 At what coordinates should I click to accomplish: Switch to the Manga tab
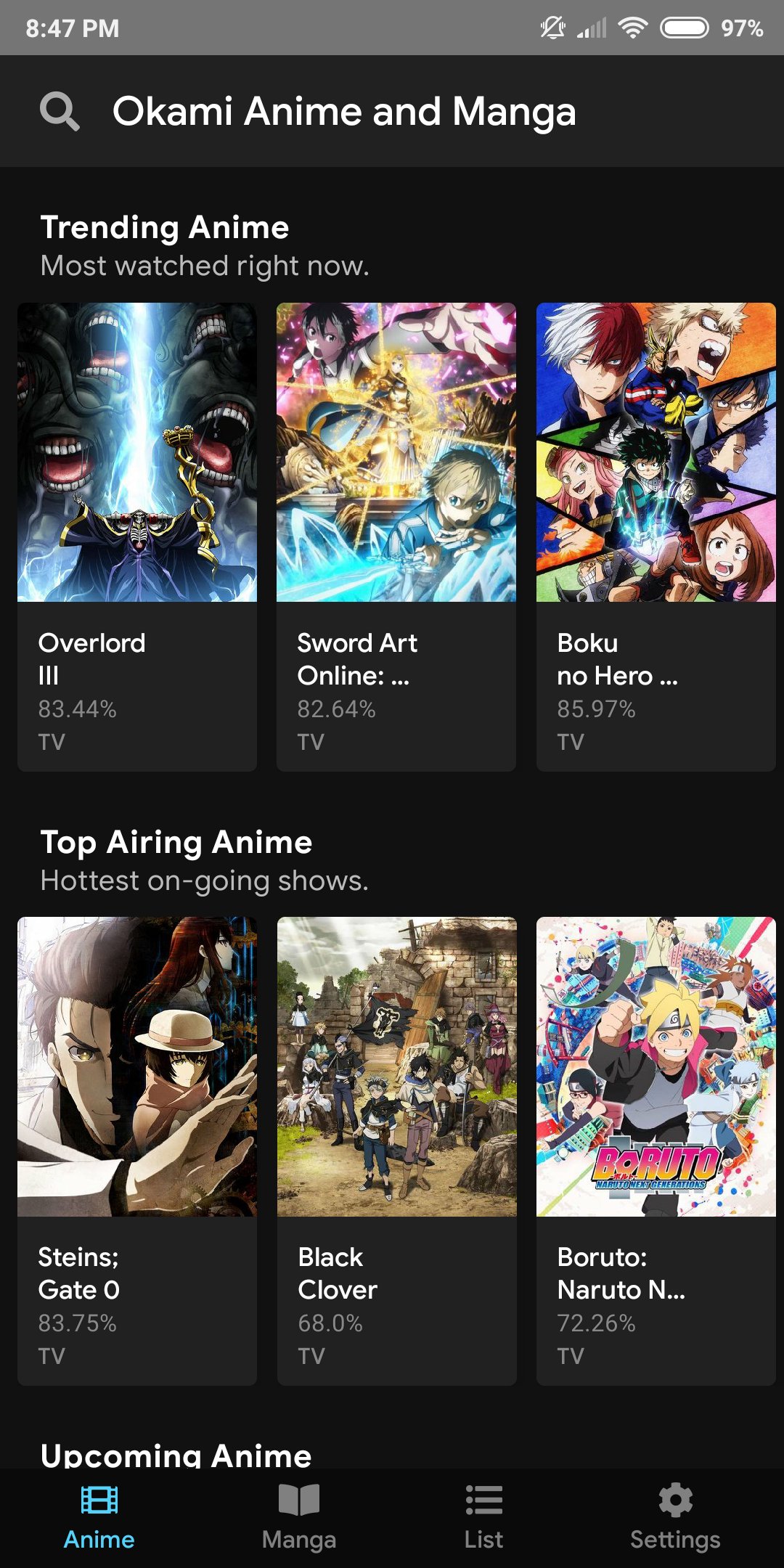(299, 1517)
